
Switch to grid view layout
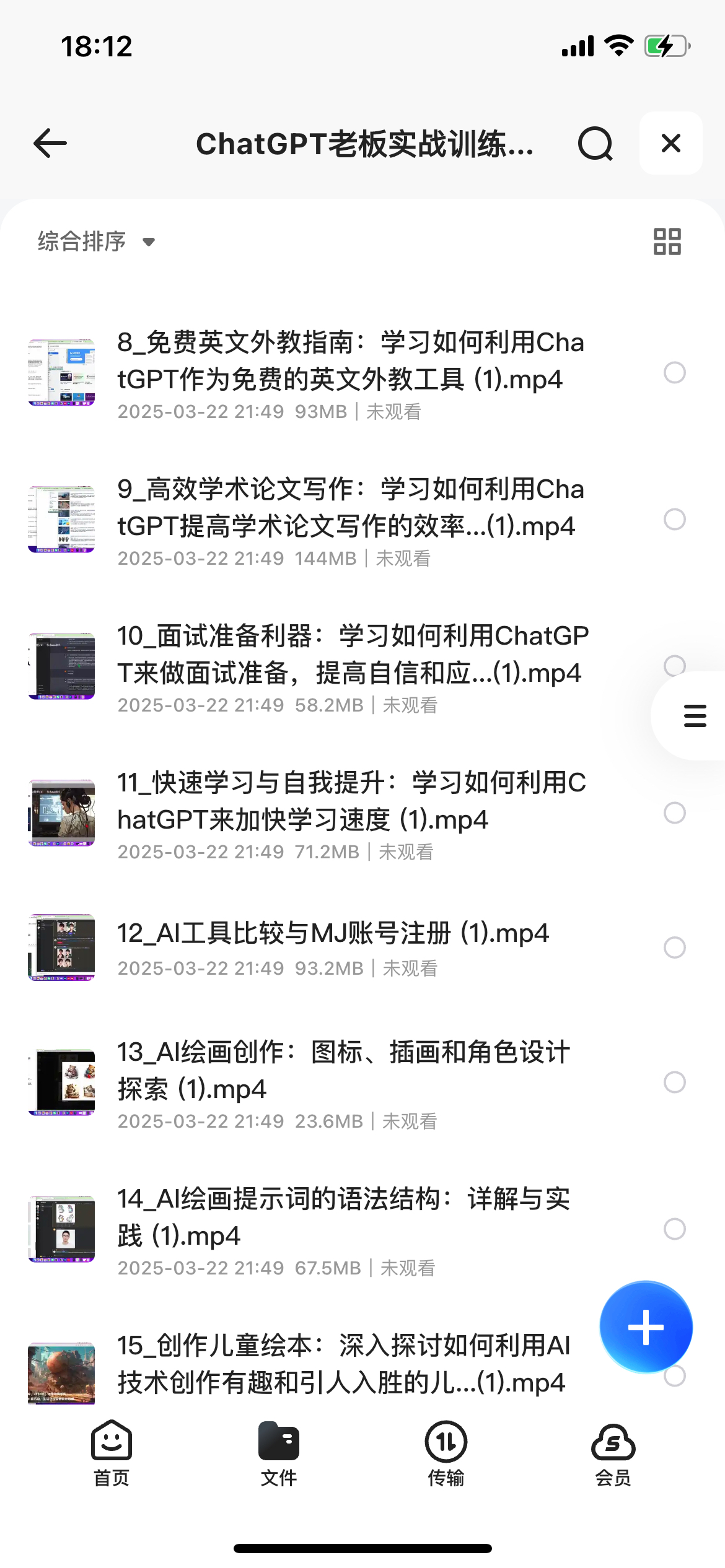coord(667,242)
